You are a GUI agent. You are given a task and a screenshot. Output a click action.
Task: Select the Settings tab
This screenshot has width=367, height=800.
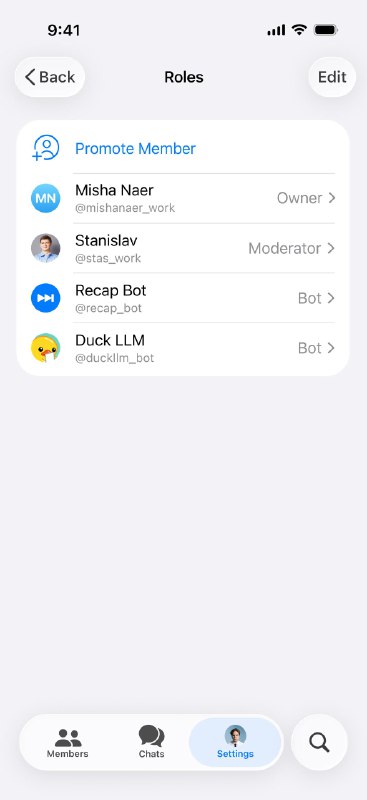point(235,742)
